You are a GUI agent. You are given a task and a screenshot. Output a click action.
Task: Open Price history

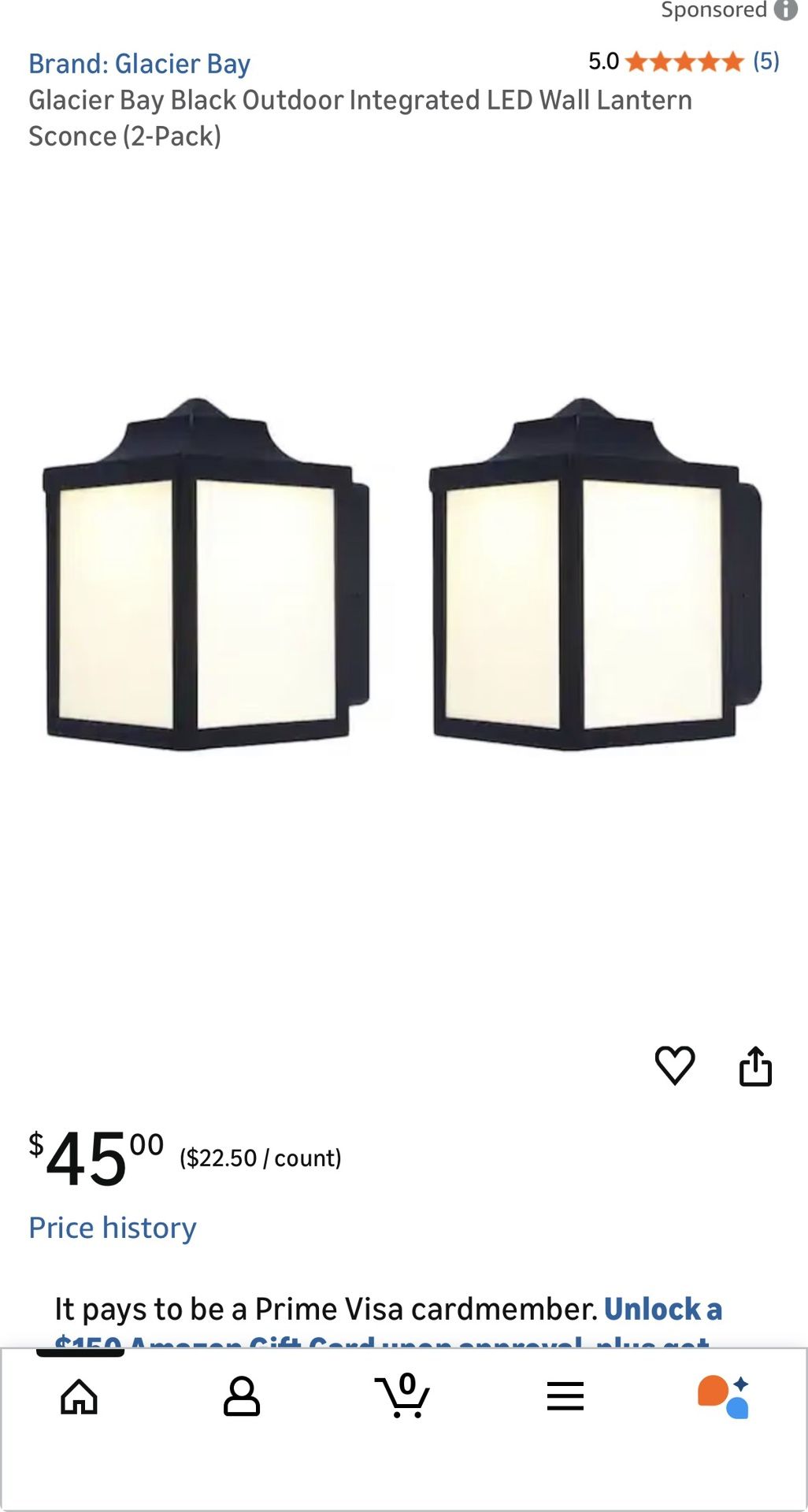pyautogui.click(x=113, y=1228)
